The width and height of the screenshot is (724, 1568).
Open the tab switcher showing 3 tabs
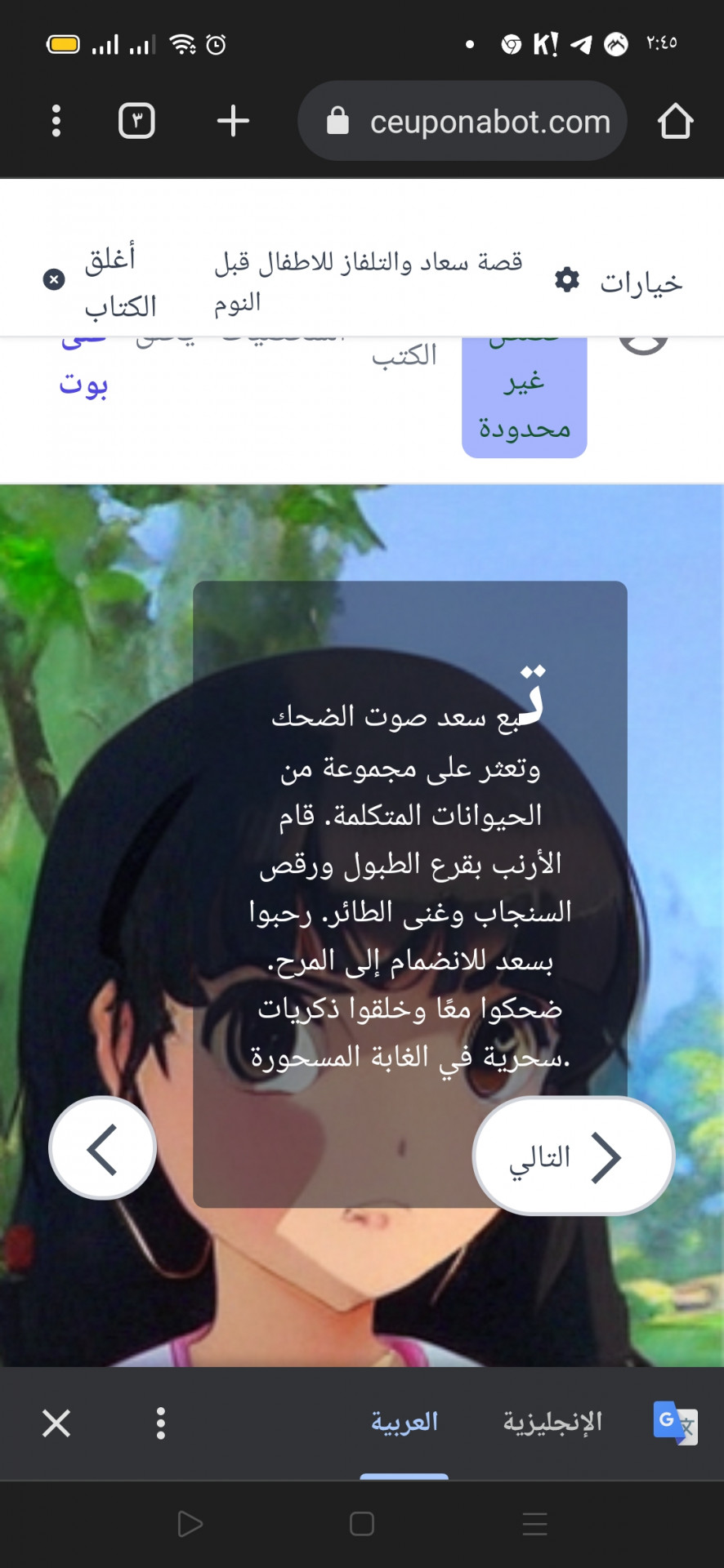click(136, 121)
